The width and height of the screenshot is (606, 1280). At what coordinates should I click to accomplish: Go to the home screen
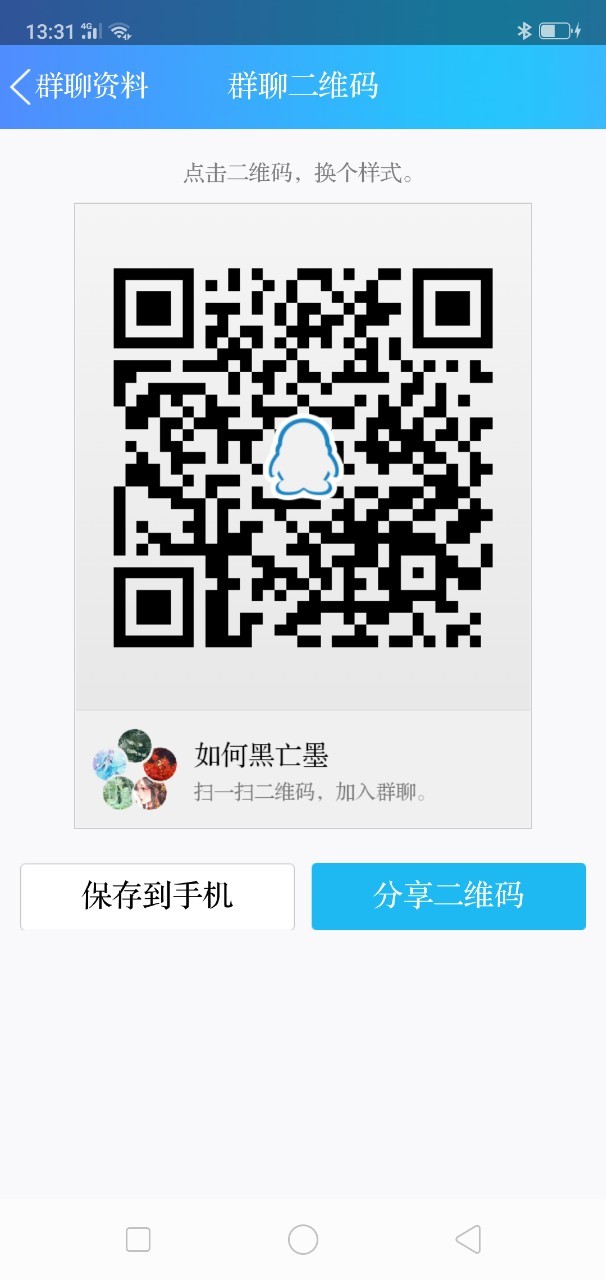303,1240
